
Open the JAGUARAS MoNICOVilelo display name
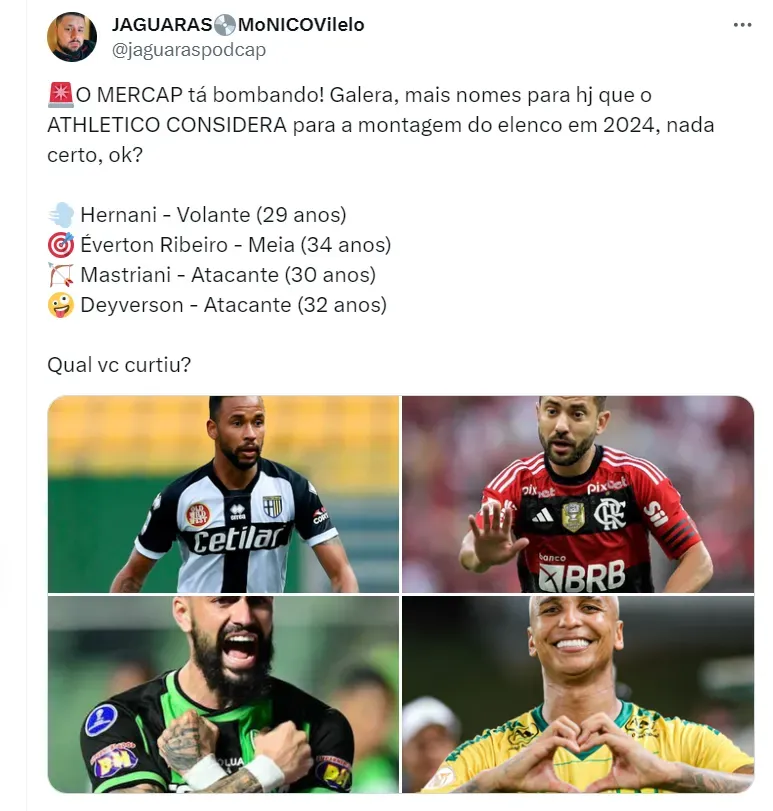click(238, 25)
